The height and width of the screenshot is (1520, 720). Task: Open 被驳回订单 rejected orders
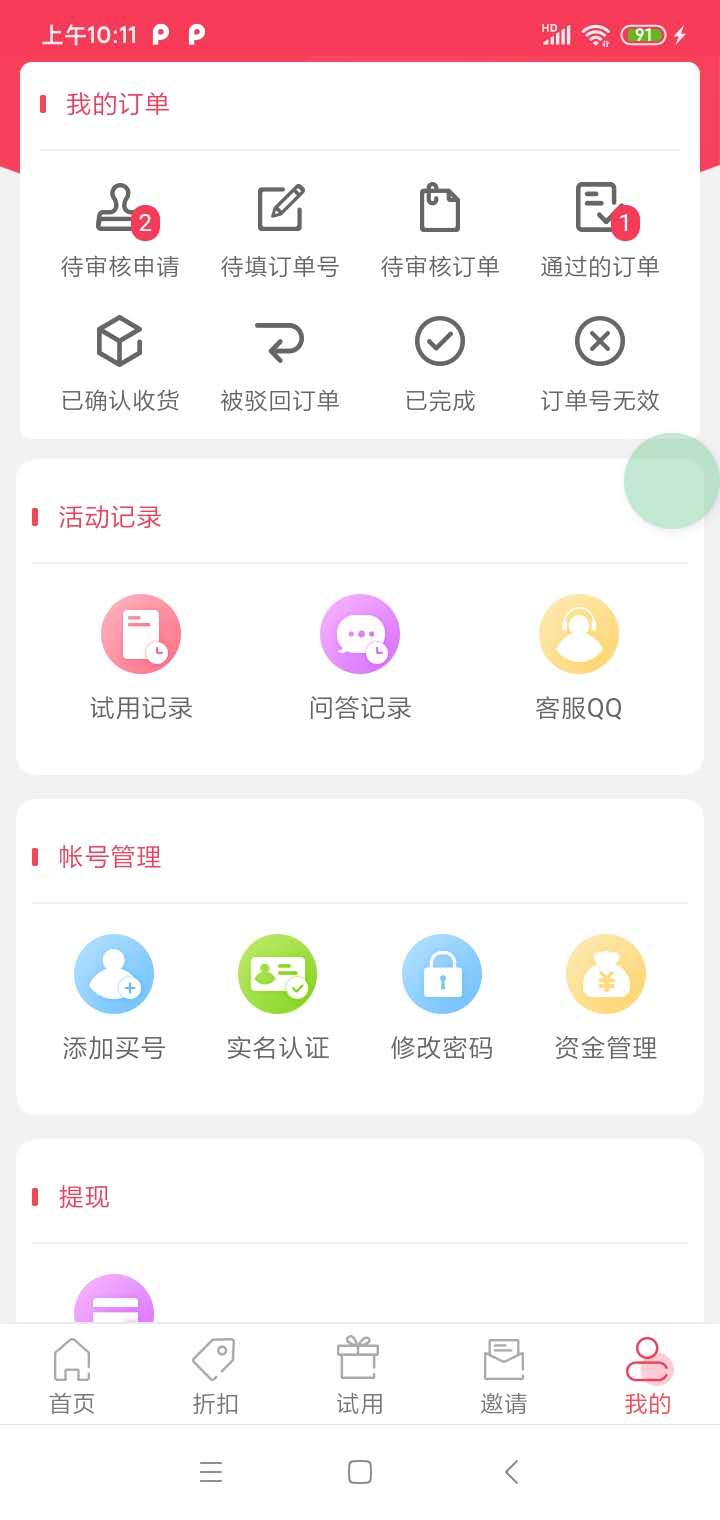point(280,364)
